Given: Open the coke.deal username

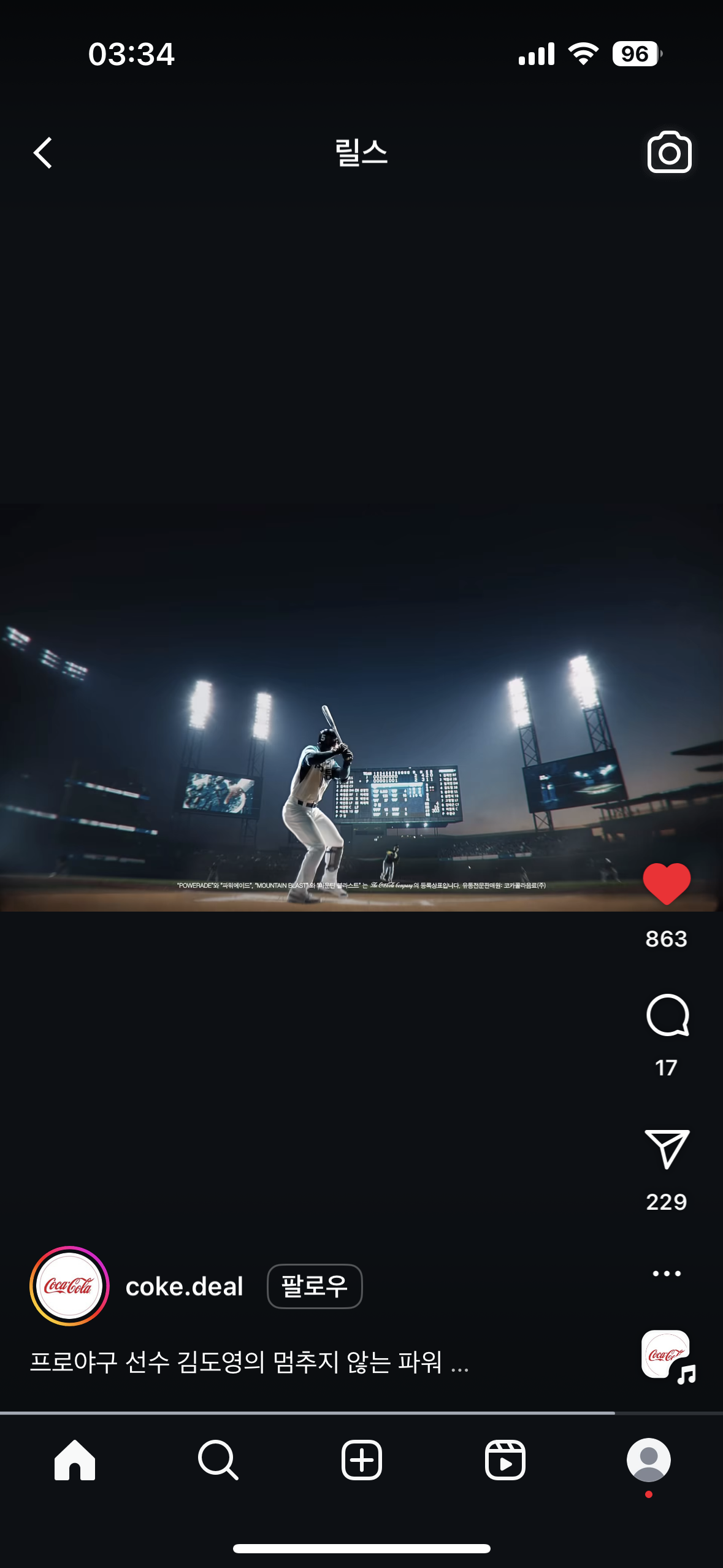Looking at the screenshot, I should click(184, 1286).
